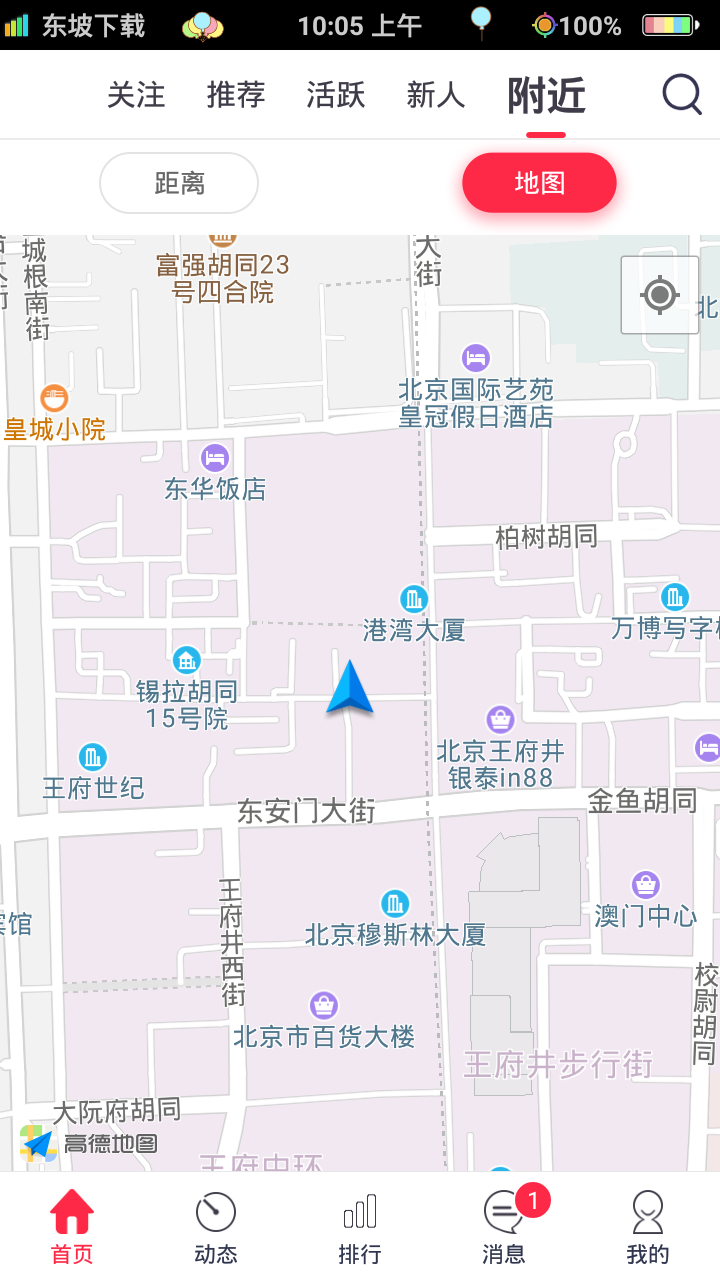Image resolution: width=720 pixels, height=1280 pixels.
Task: Switch to 距离 list view
Action: click(x=179, y=183)
